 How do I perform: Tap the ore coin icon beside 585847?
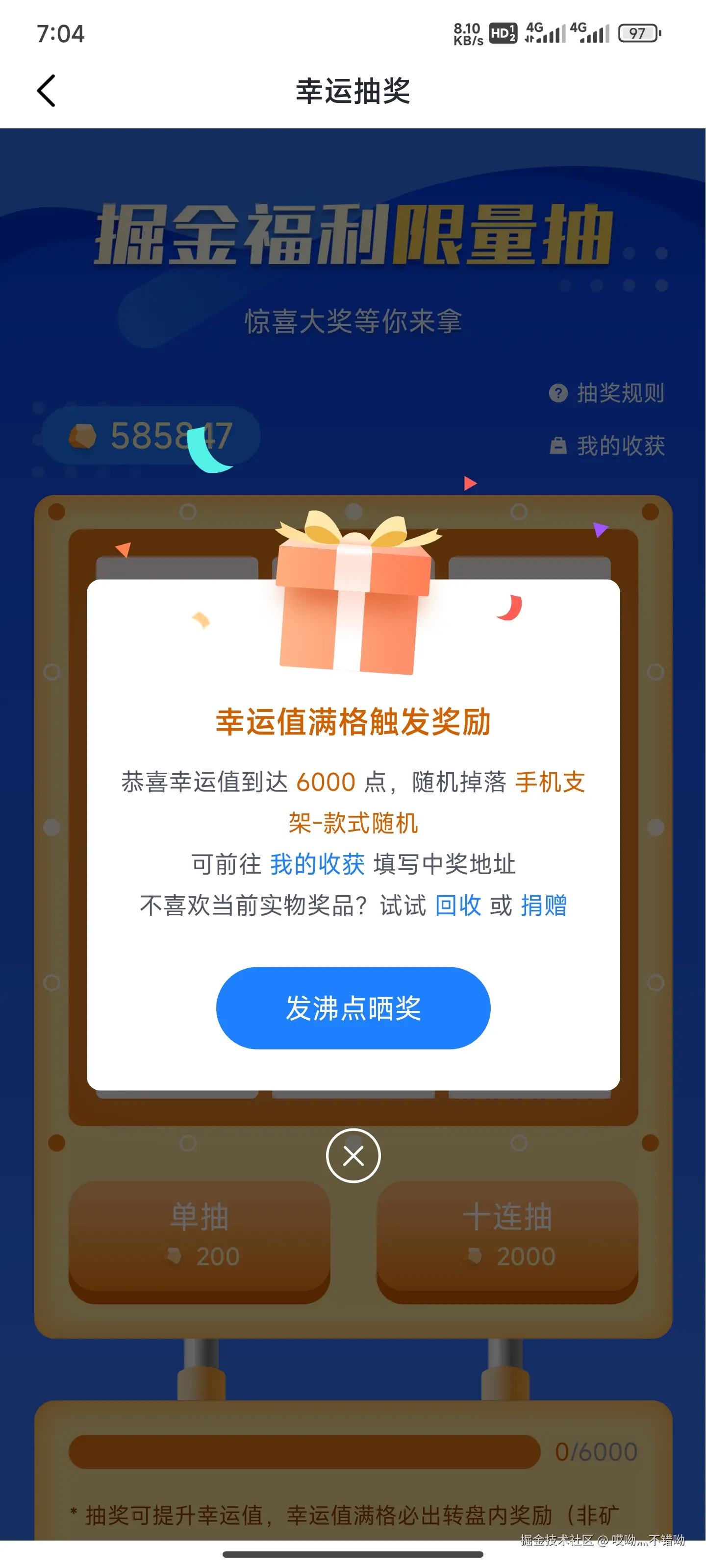coord(83,436)
